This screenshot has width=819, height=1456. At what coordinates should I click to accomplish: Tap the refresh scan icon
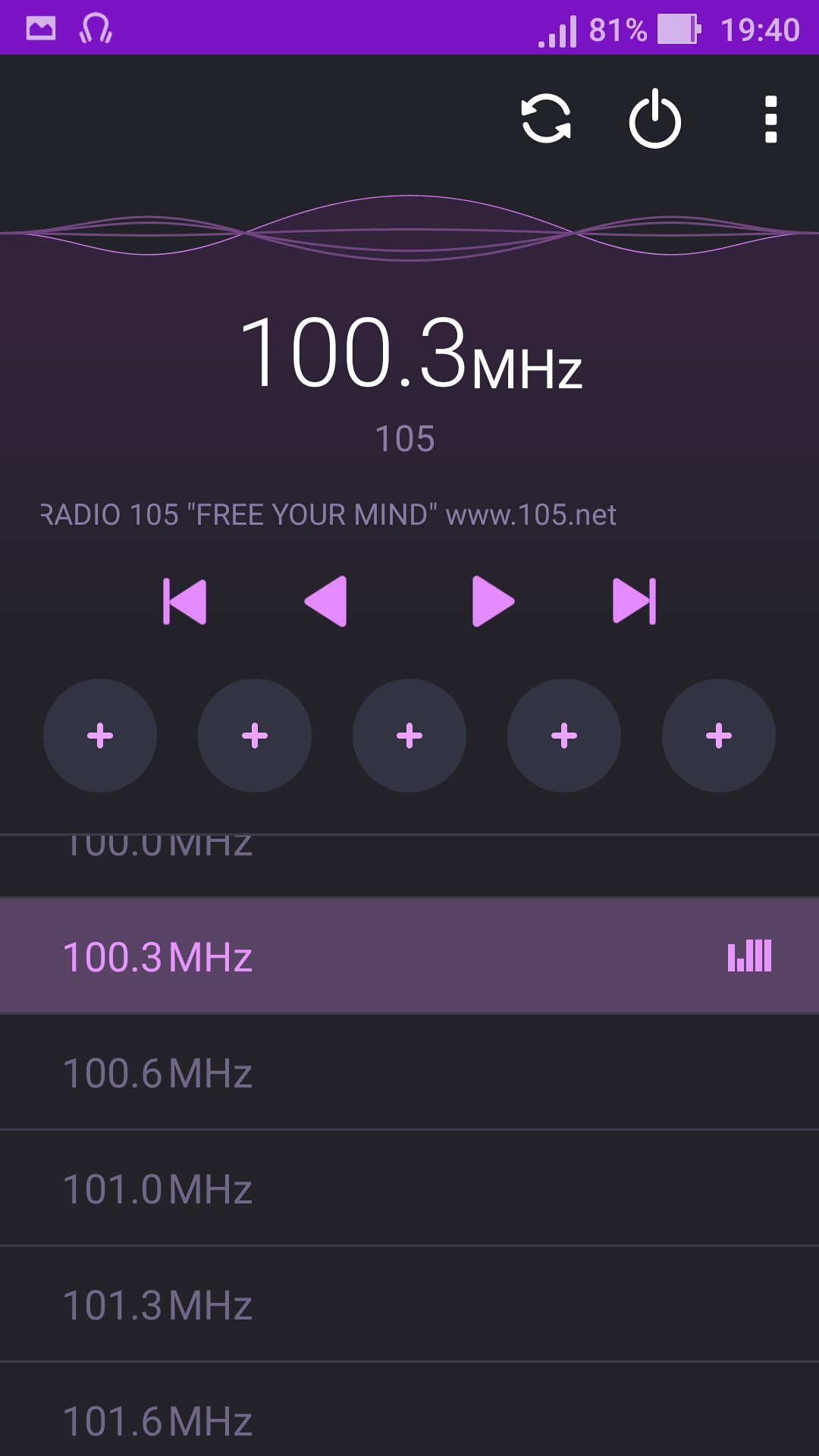pos(546,119)
